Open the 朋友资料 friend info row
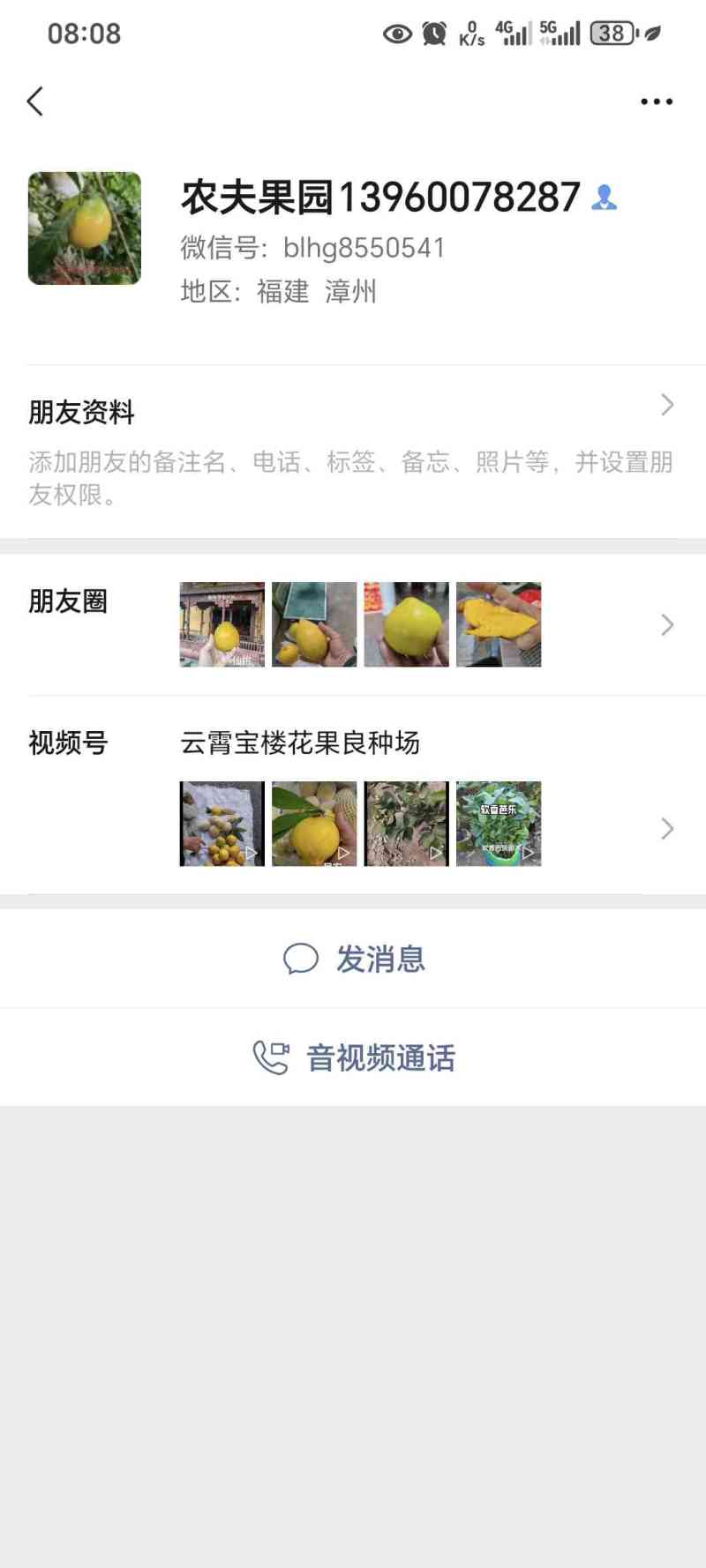Screen dimensions: 706x1568 (353, 450)
